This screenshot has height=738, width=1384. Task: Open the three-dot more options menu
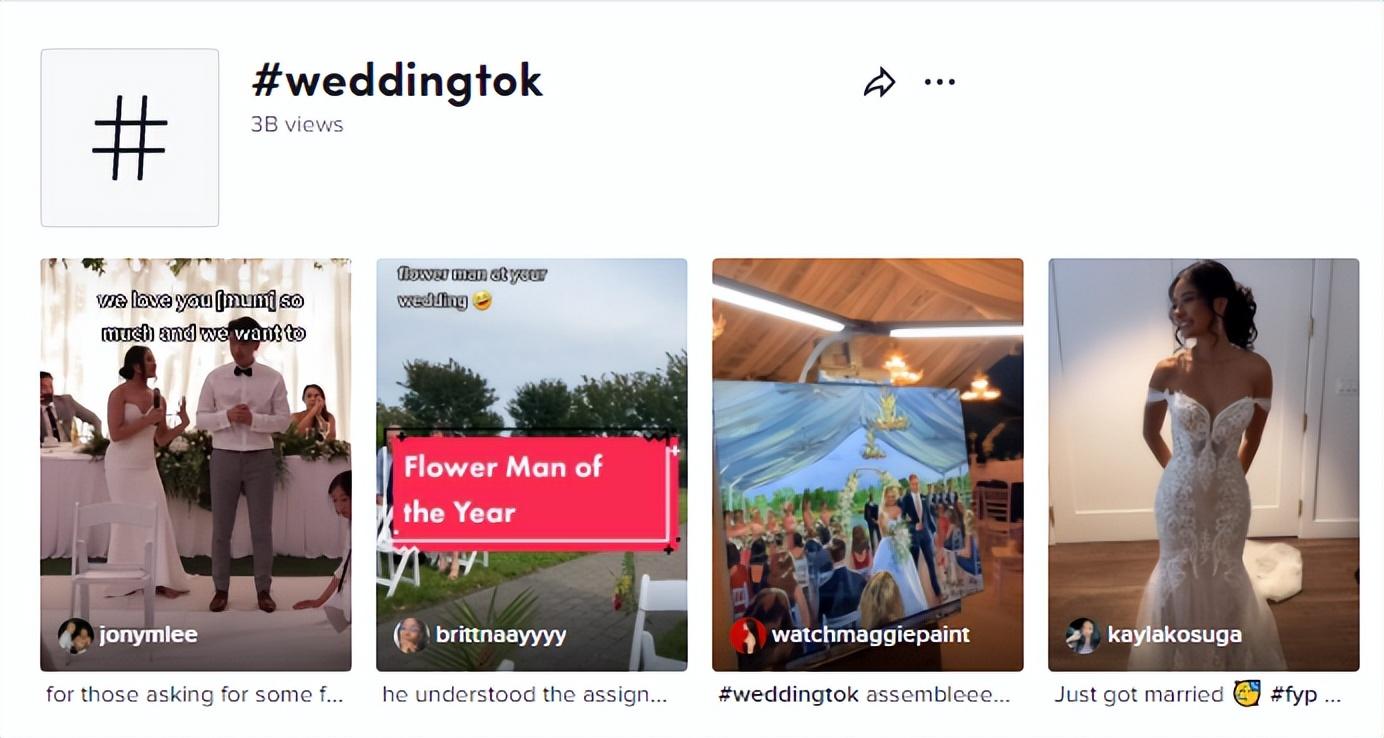click(x=939, y=82)
